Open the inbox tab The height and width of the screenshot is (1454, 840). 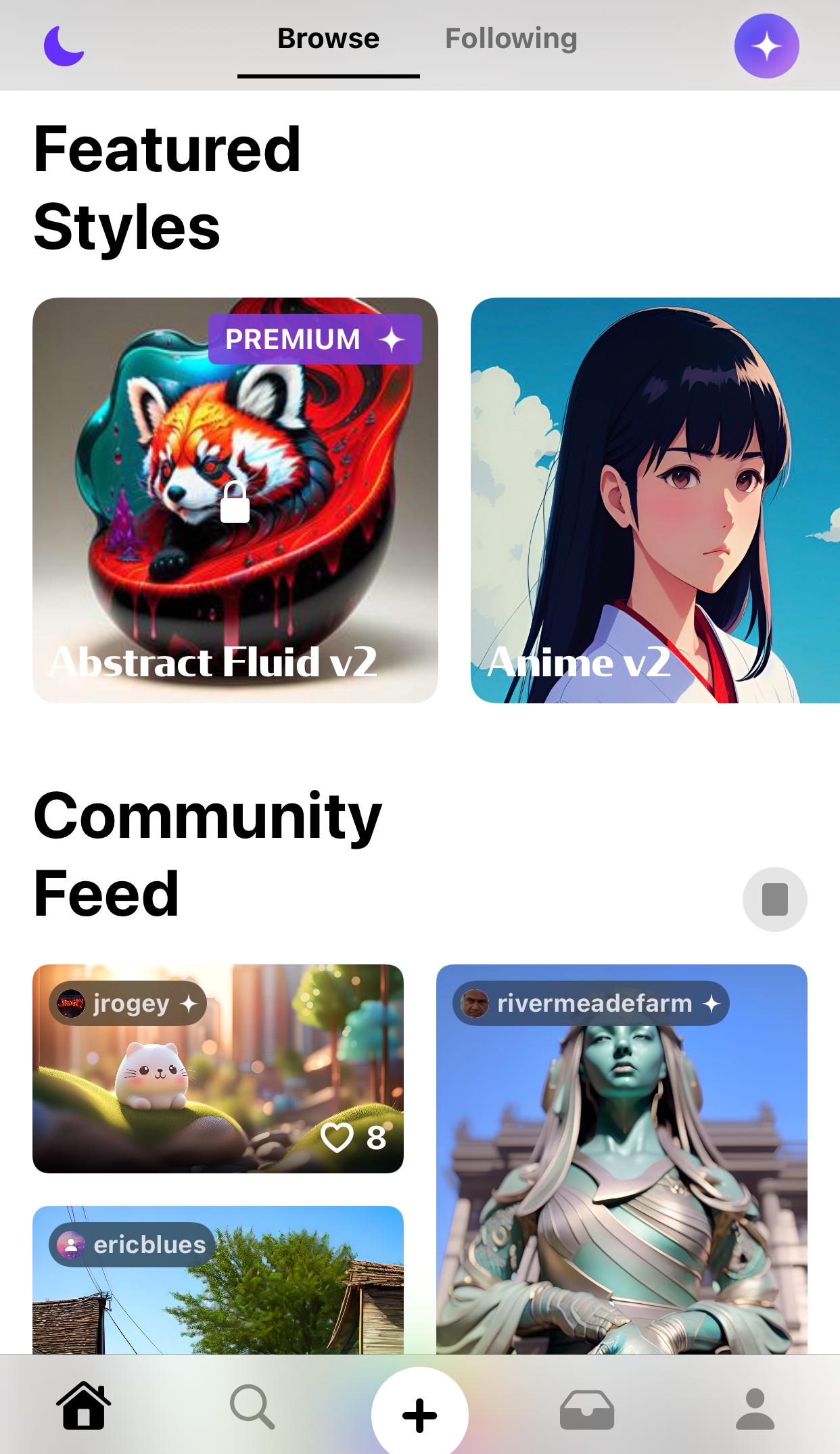tap(587, 1409)
